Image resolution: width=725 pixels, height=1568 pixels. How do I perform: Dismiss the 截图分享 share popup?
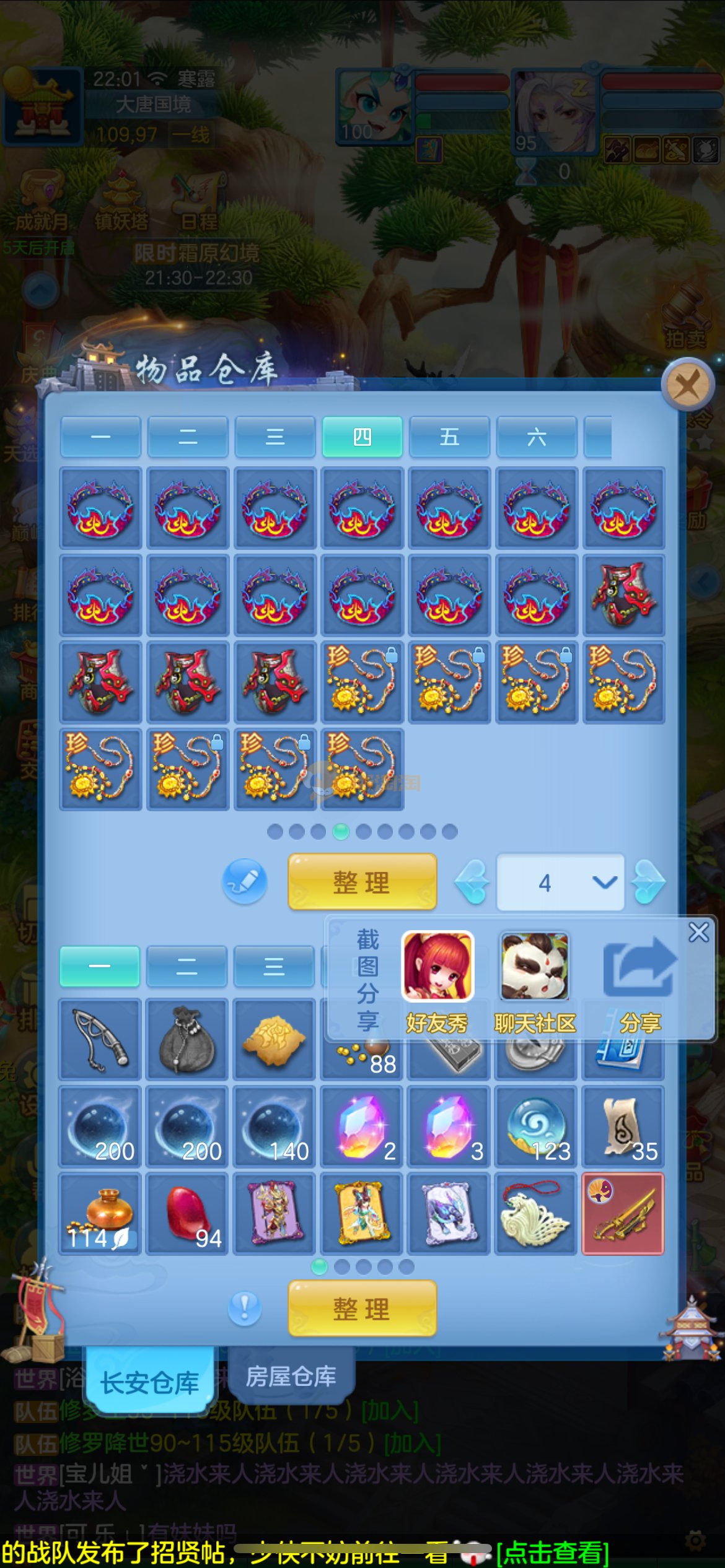tap(699, 932)
